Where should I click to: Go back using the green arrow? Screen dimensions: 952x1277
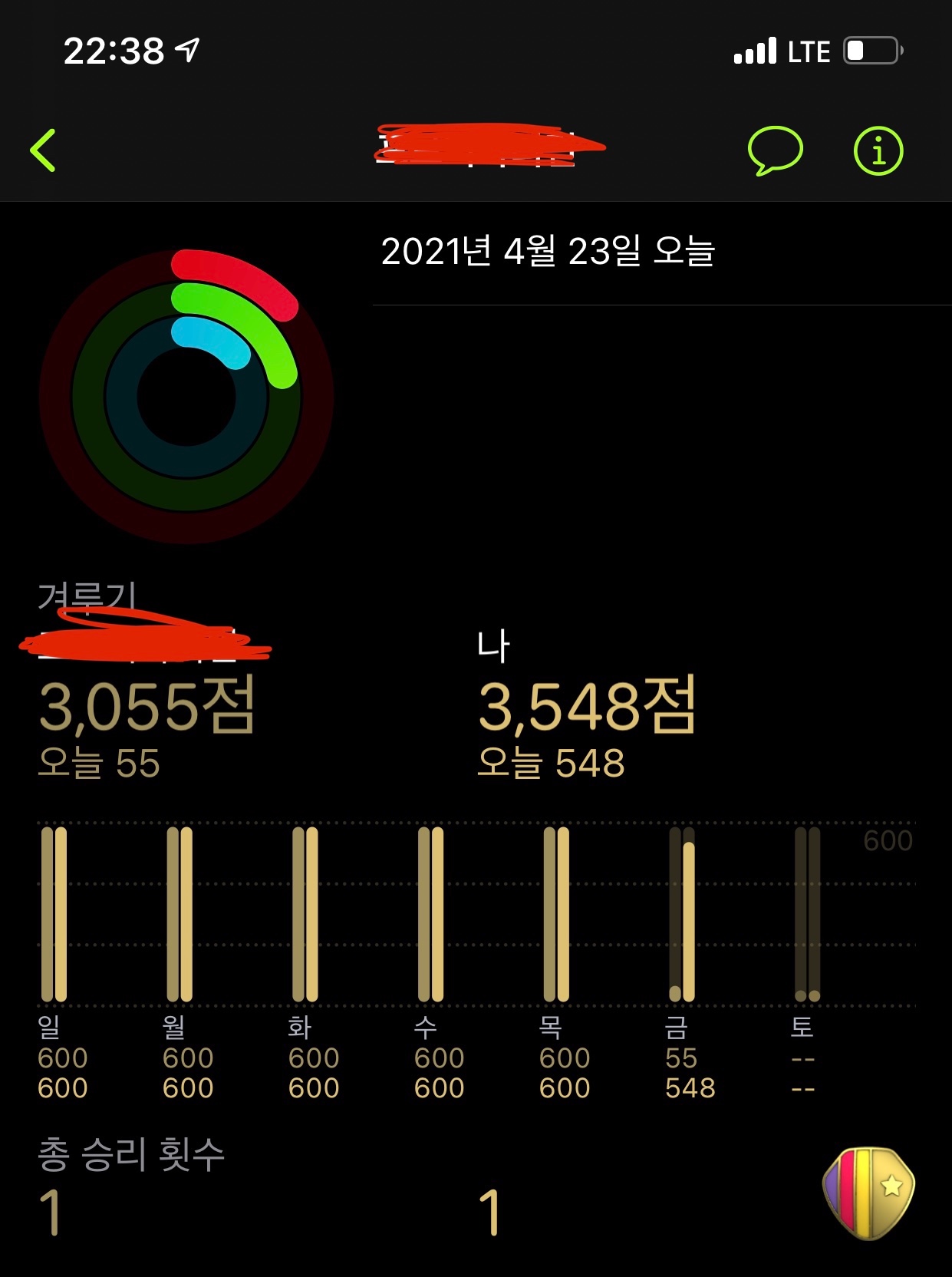44,150
